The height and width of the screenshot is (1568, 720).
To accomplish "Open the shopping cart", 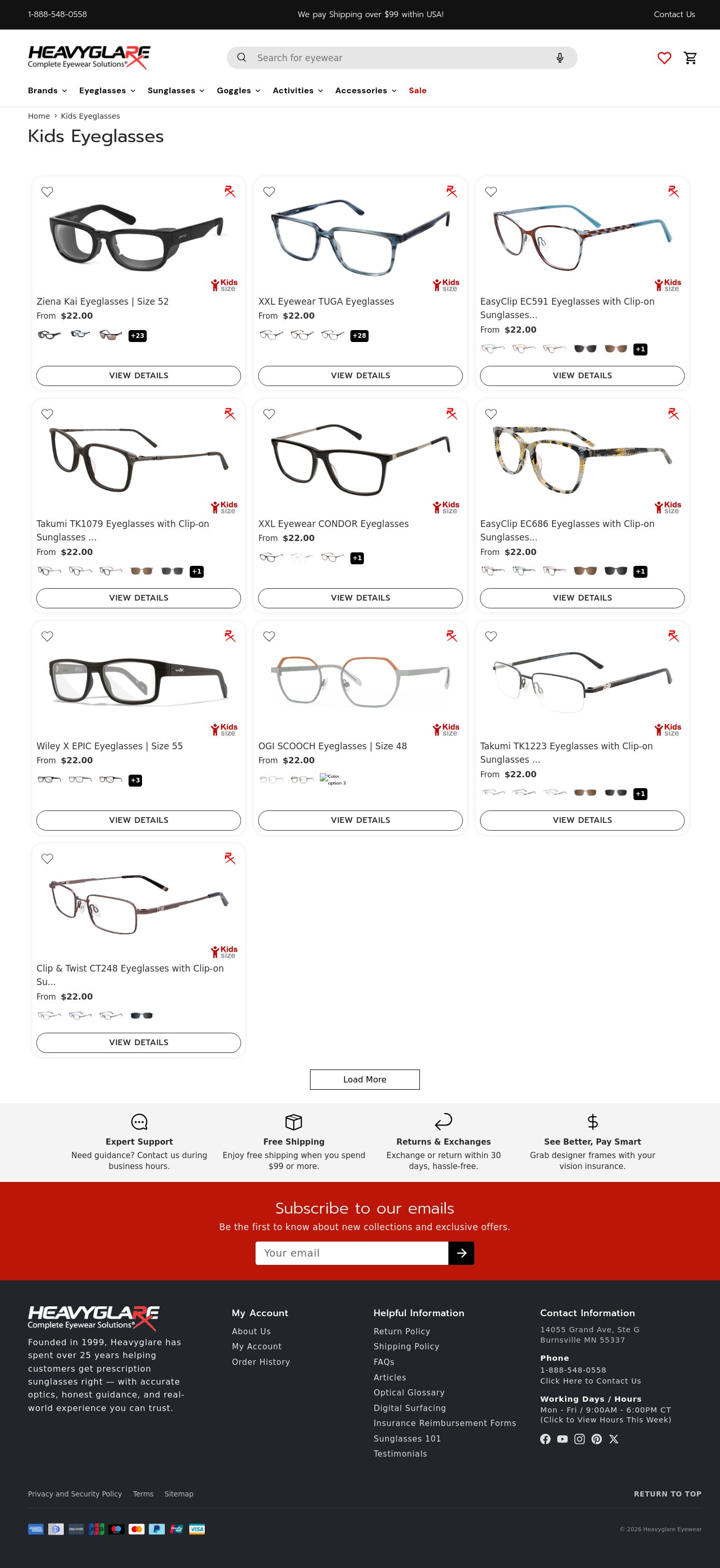I will (x=690, y=58).
